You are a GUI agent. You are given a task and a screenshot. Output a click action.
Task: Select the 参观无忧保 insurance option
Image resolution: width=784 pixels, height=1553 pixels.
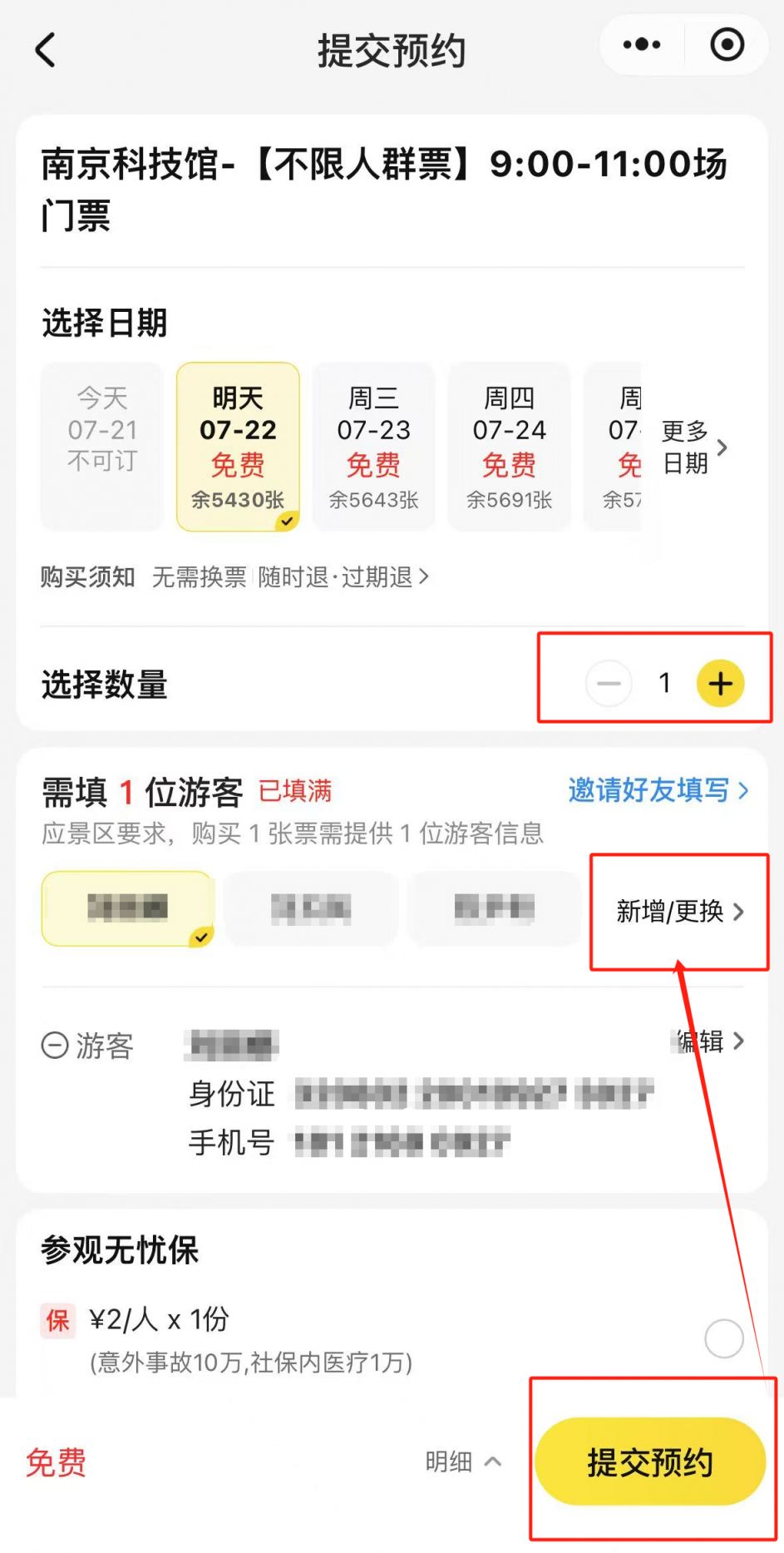[x=723, y=1338]
